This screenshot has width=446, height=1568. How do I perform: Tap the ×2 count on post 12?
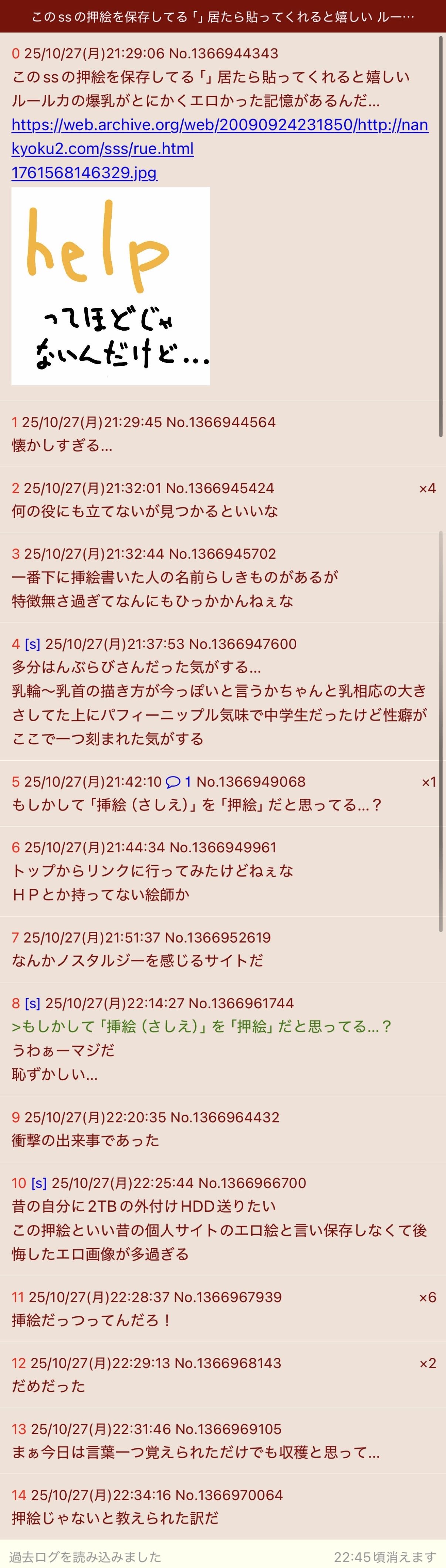coord(427,1363)
